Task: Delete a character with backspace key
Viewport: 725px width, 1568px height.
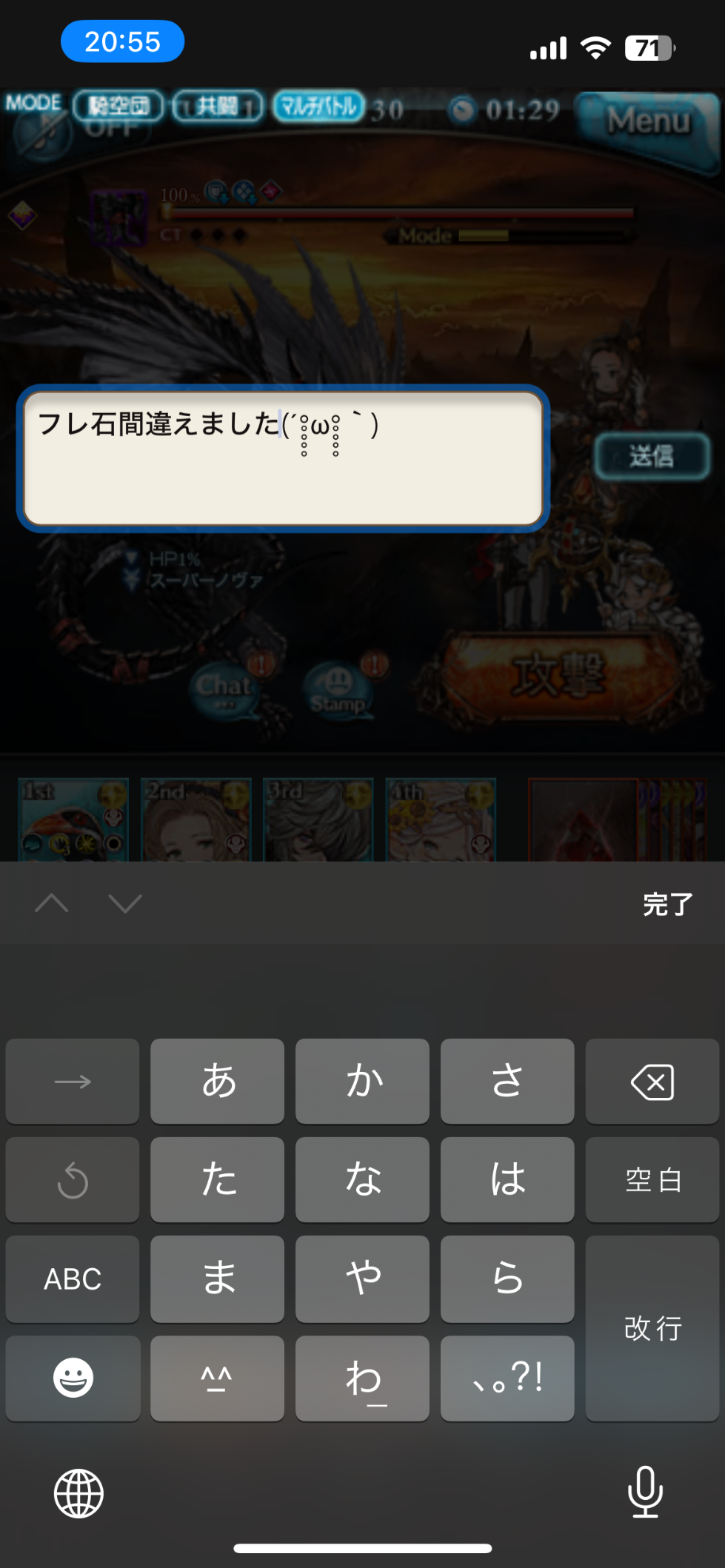Action: tap(652, 1082)
